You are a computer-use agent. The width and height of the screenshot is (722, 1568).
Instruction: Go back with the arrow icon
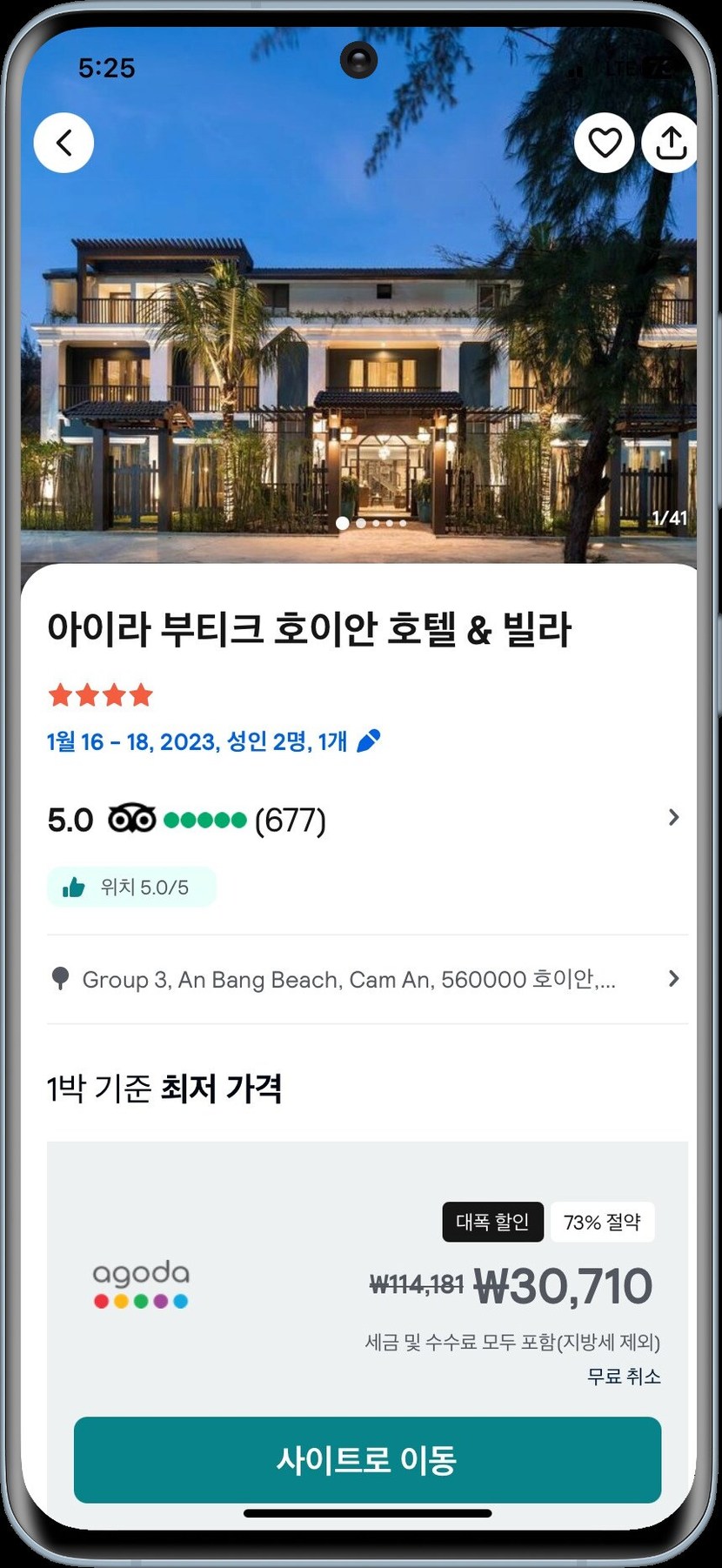64,143
